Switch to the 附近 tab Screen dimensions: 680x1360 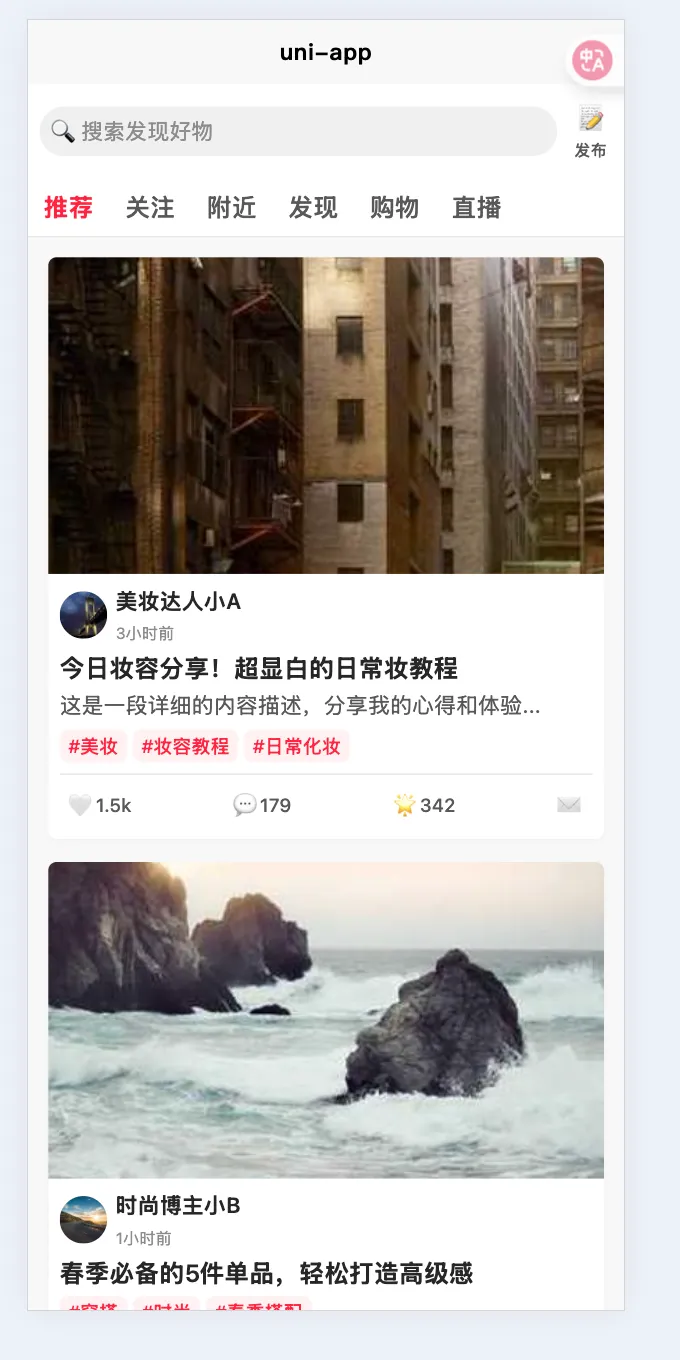point(232,207)
